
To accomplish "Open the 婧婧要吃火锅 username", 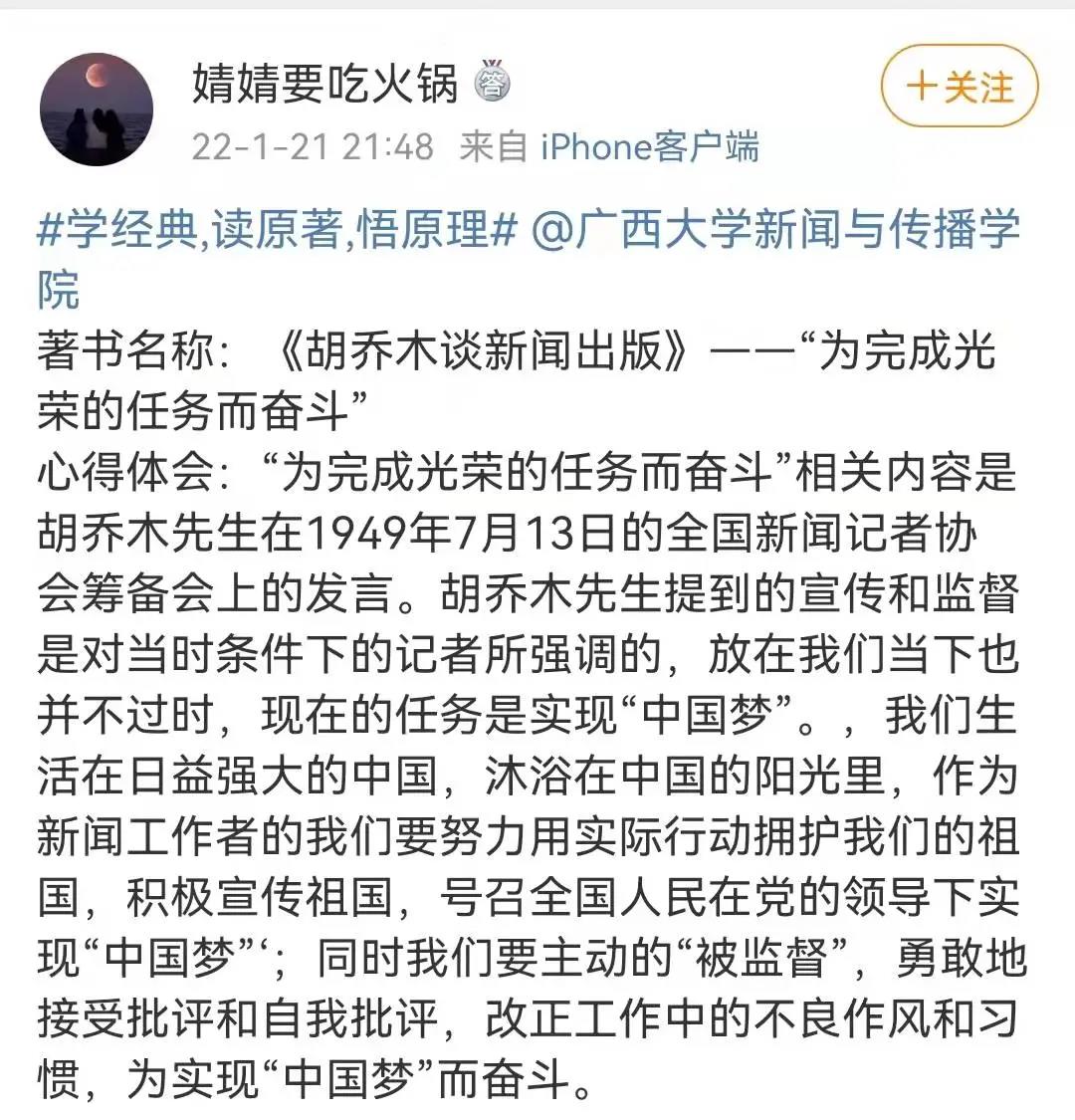I will (x=324, y=83).
